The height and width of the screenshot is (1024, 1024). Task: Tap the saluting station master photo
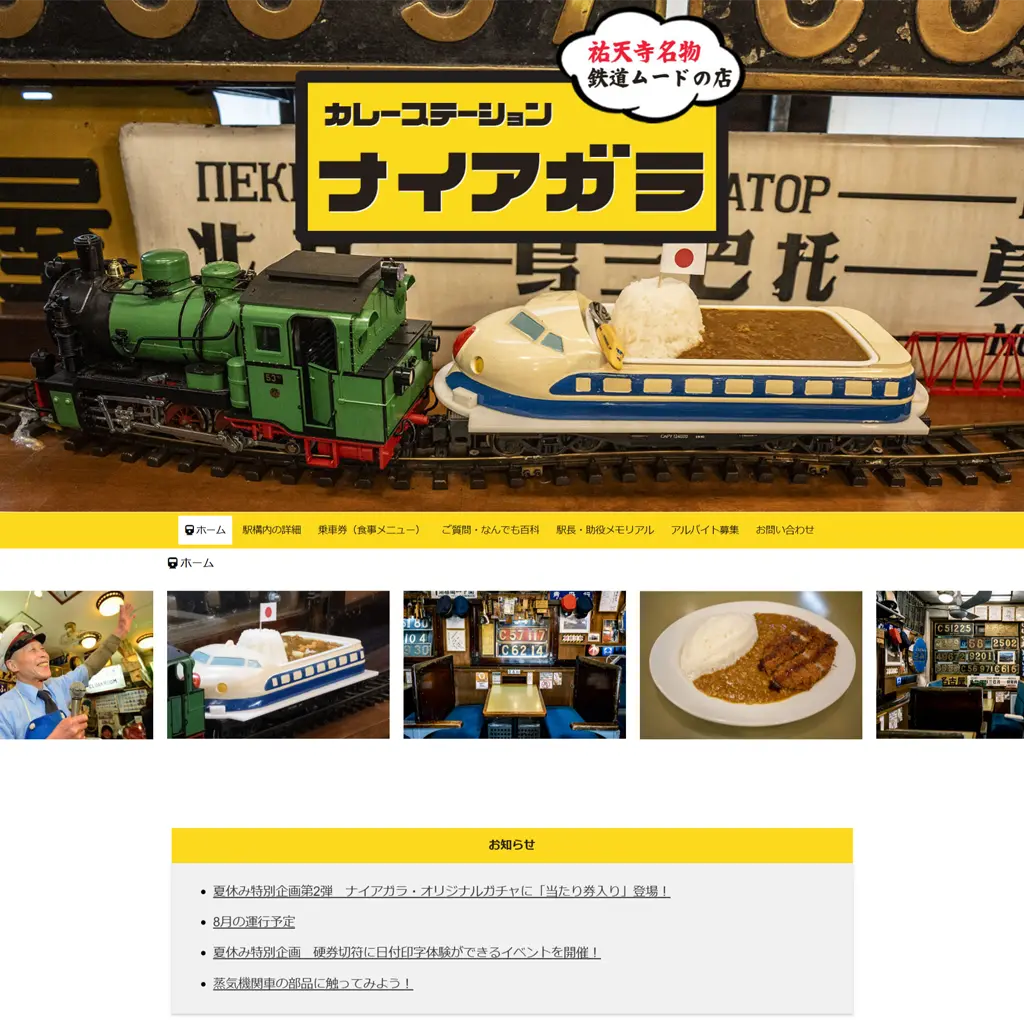(76, 665)
